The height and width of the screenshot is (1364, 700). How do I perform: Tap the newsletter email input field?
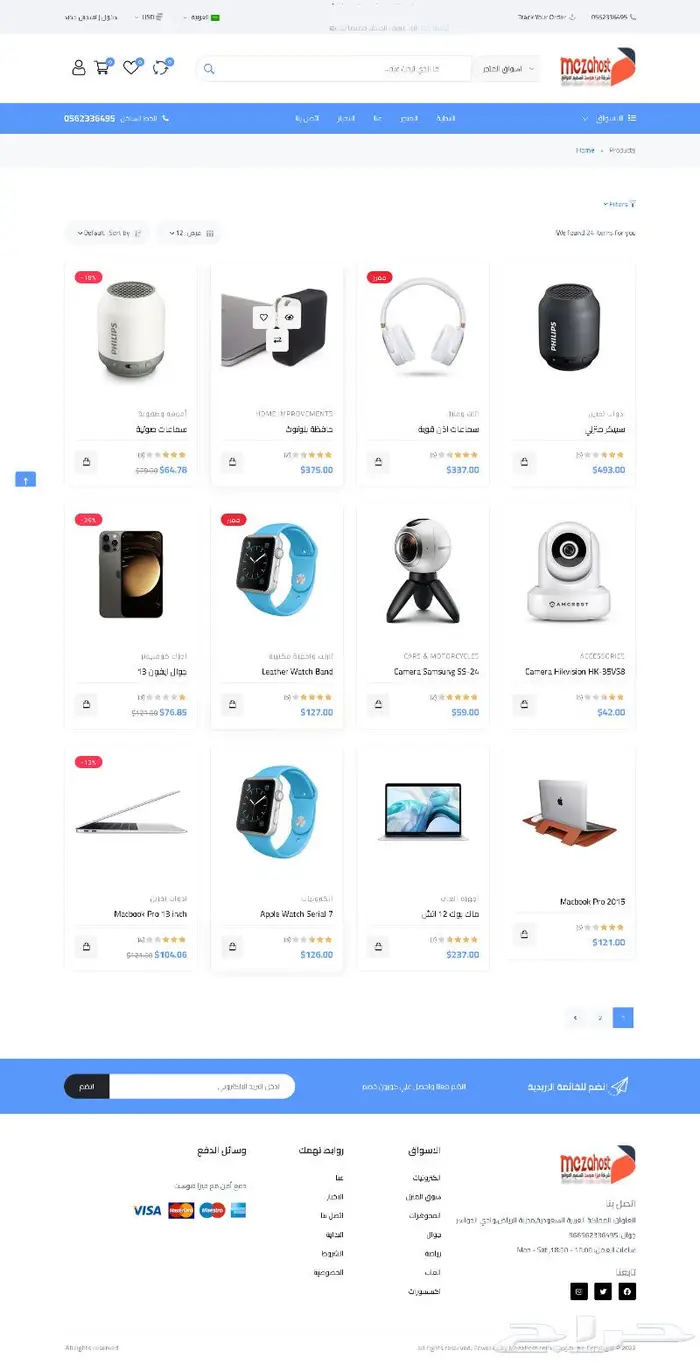coord(200,1086)
